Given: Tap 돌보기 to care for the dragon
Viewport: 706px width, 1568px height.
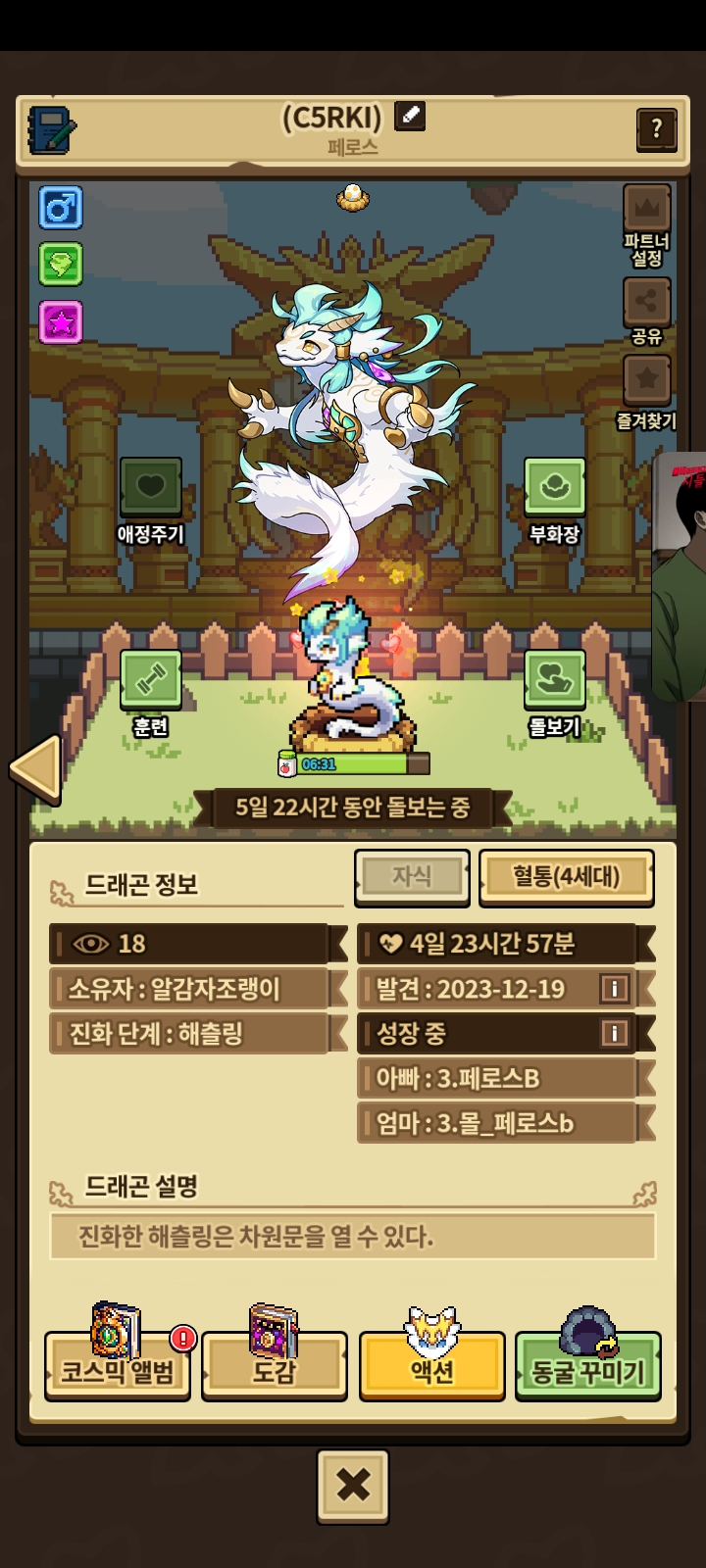Looking at the screenshot, I should 554,679.
